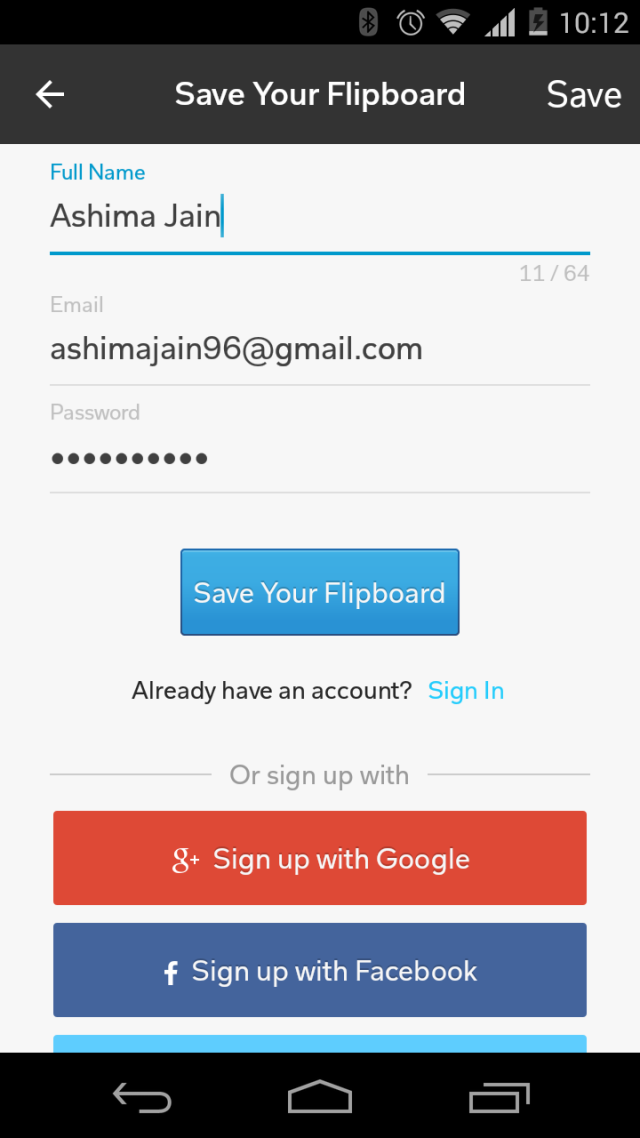Open the Sign In link
640x1138 pixels.
[465, 691]
